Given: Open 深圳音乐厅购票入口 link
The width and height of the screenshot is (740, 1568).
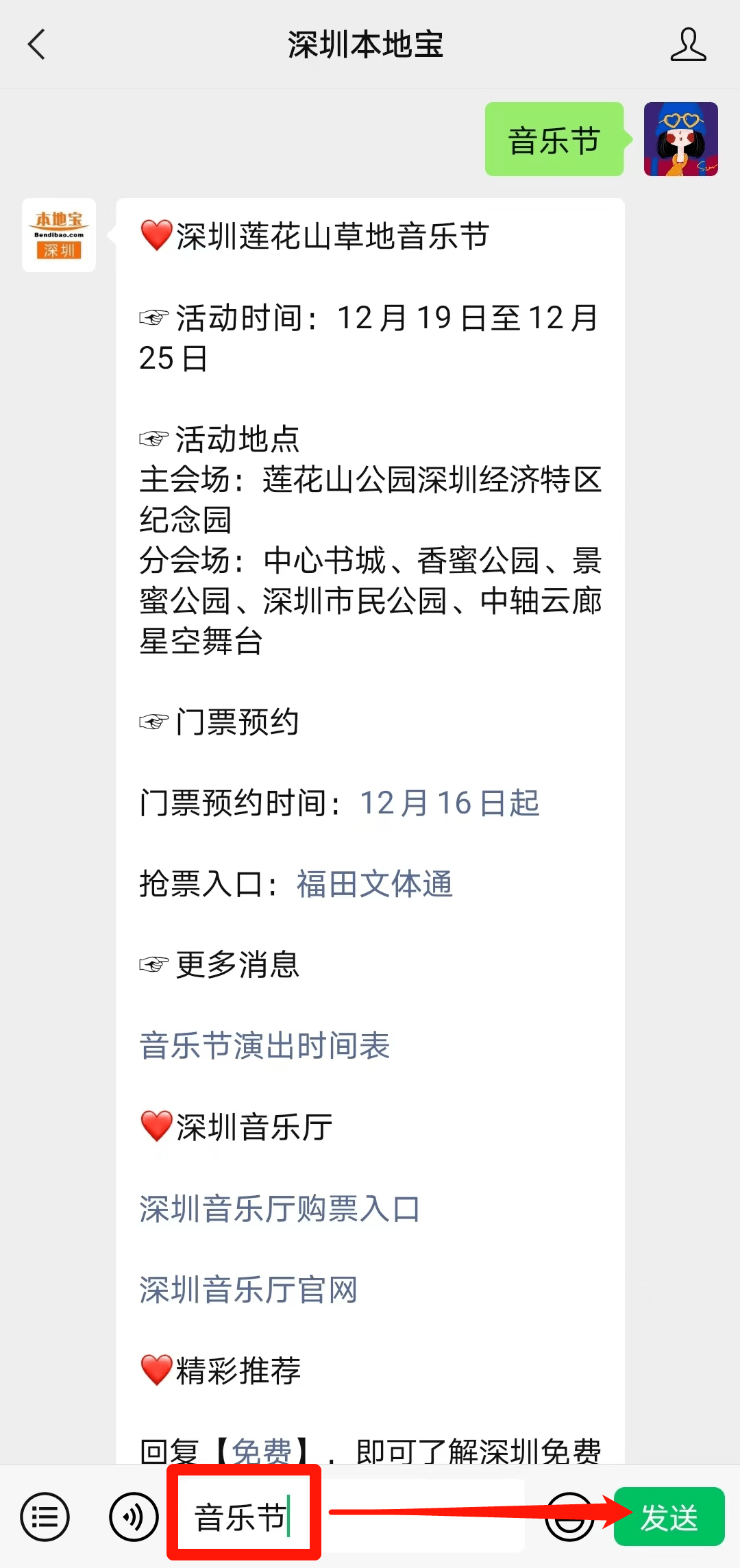Looking at the screenshot, I should [x=280, y=1209].
